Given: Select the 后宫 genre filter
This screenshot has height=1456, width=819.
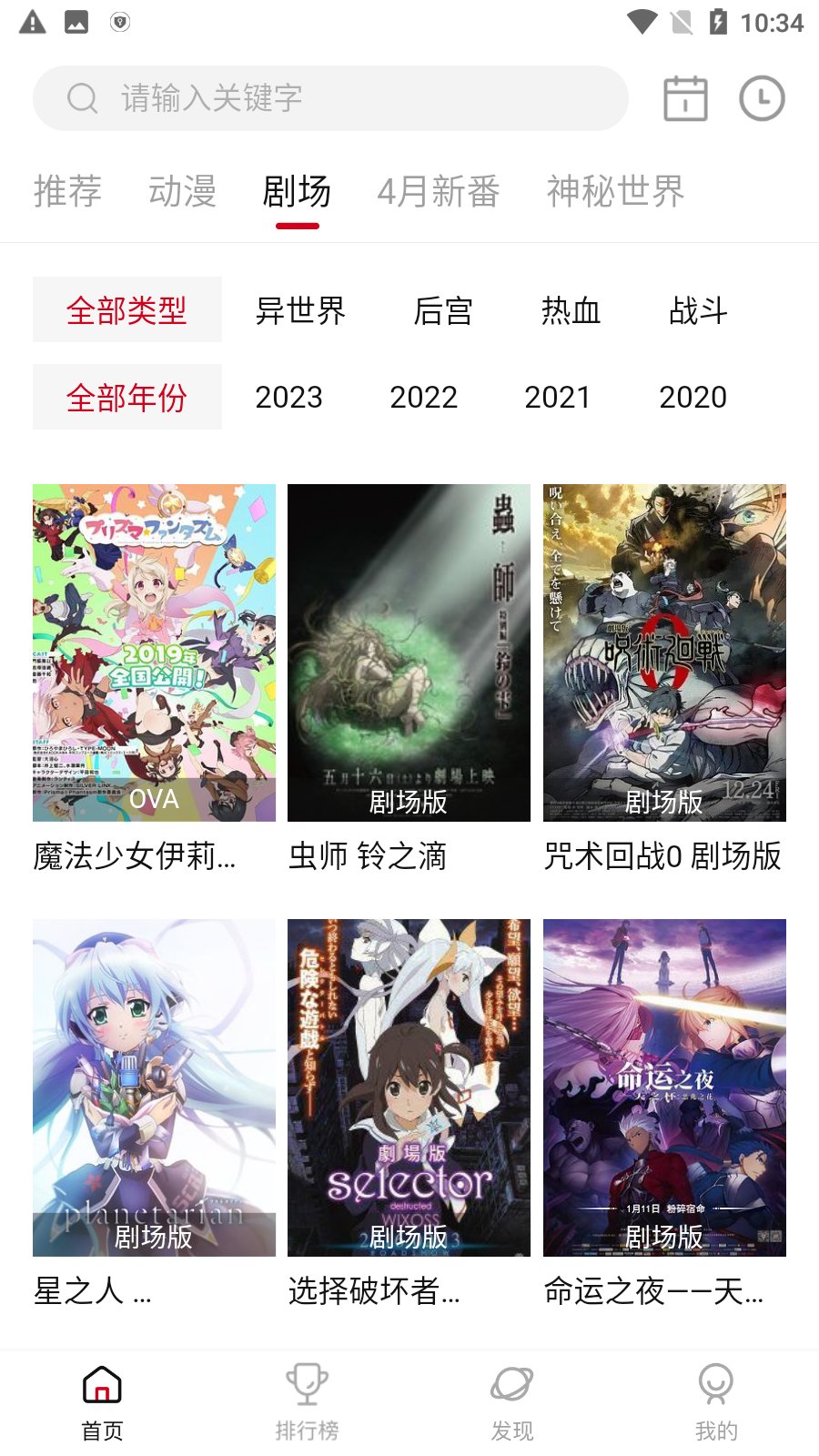Looking at the screenshot, I should click(x=443, y=310).
